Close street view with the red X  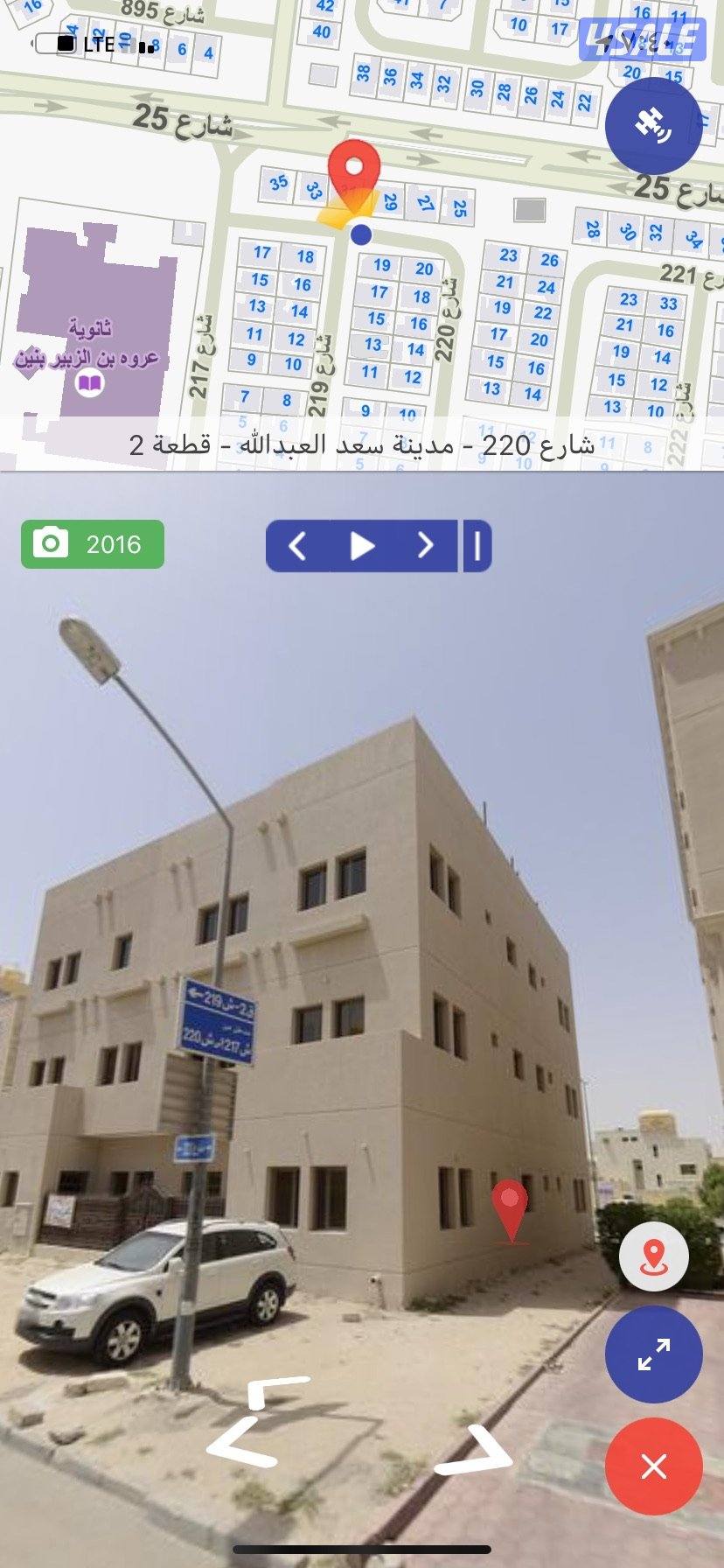coord(652,1467)
